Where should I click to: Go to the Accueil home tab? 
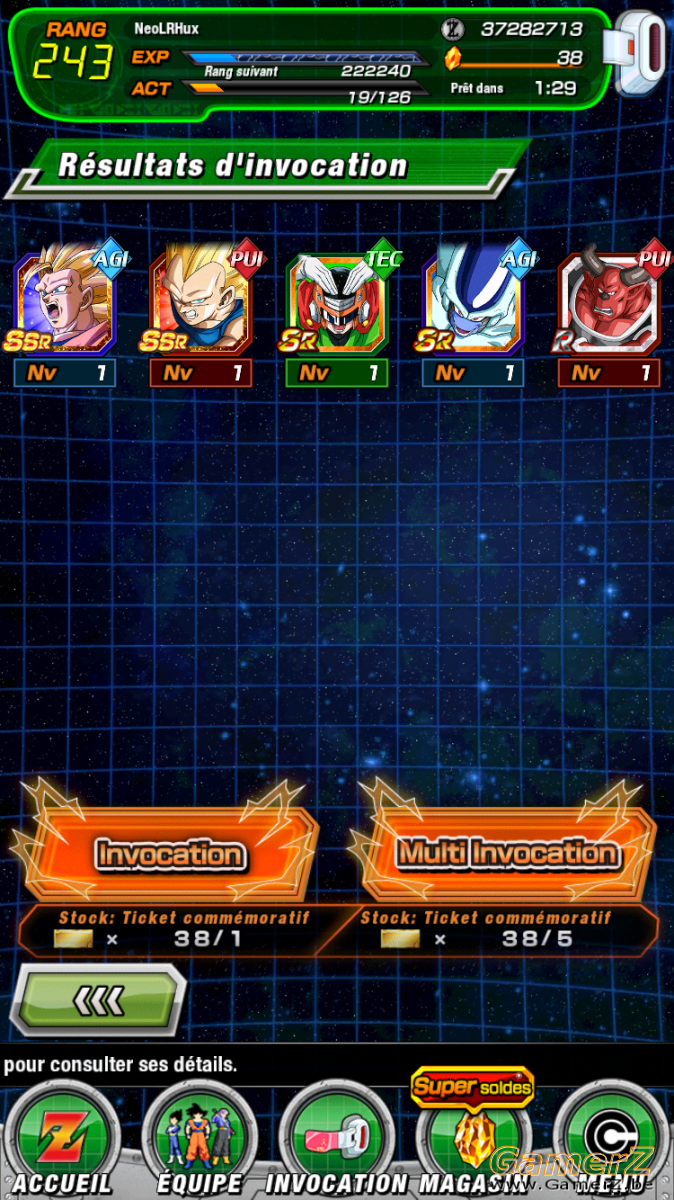[64, 1138]
